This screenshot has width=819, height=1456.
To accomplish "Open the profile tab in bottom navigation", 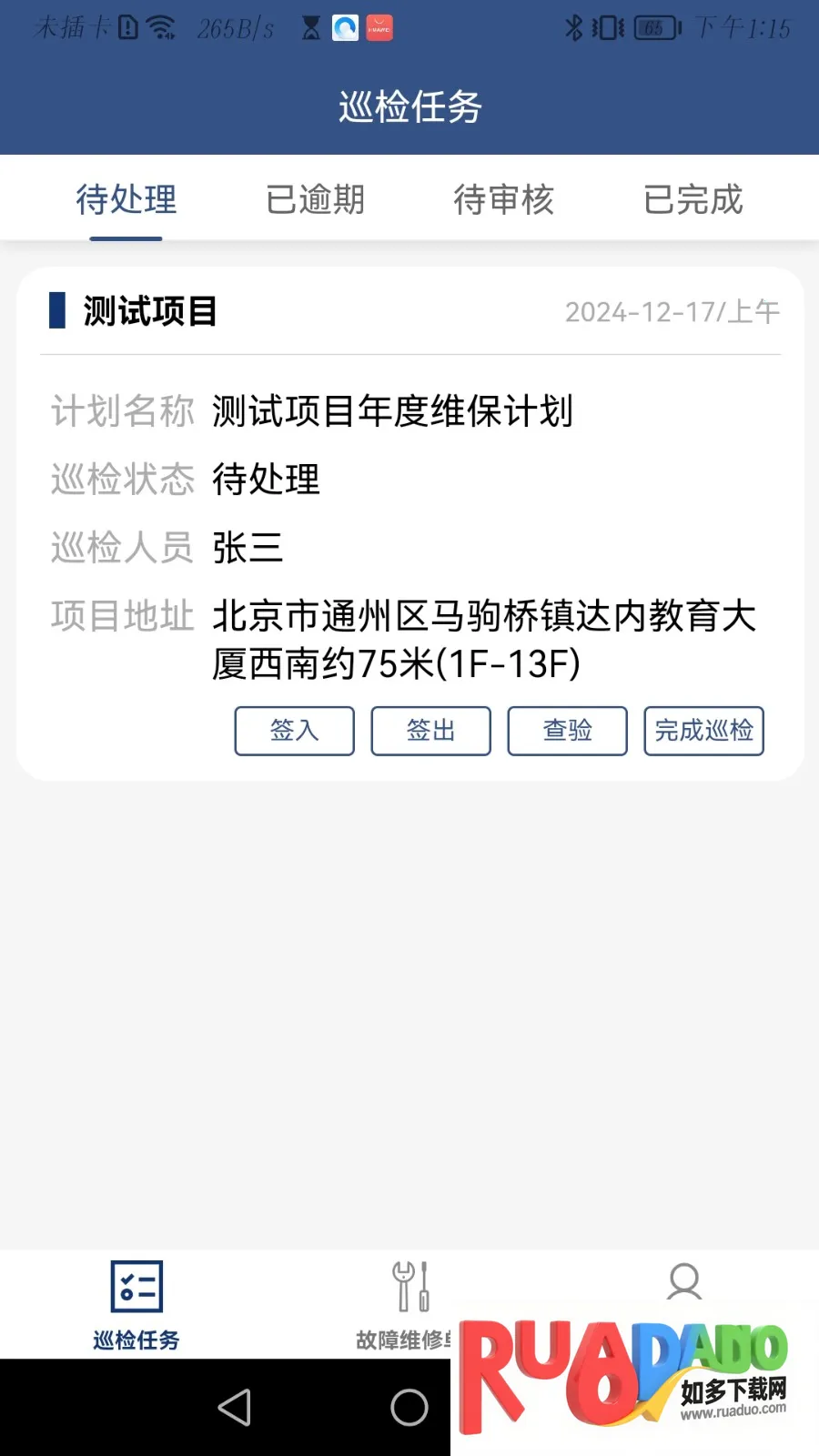I will coord(683,1283).
